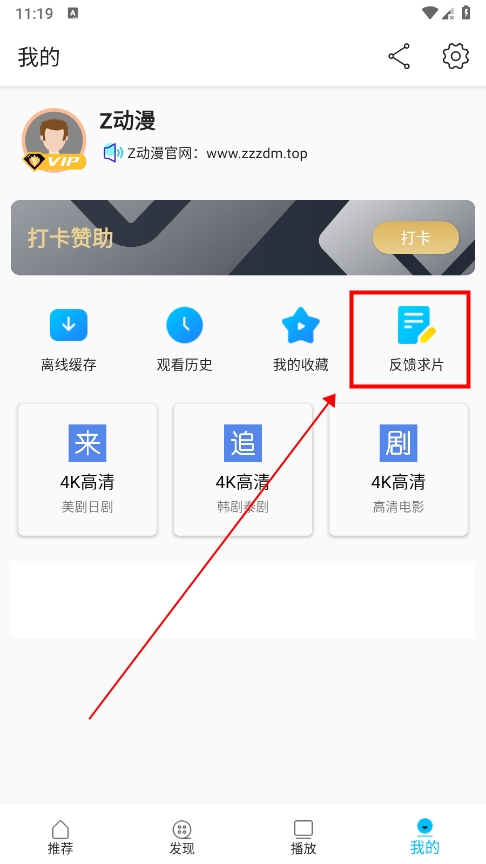Image resolution: width=486 pixels, height=864 pixels.
Task: Open the 美剧日剧 4K高清 card
Action: (88, 469)
